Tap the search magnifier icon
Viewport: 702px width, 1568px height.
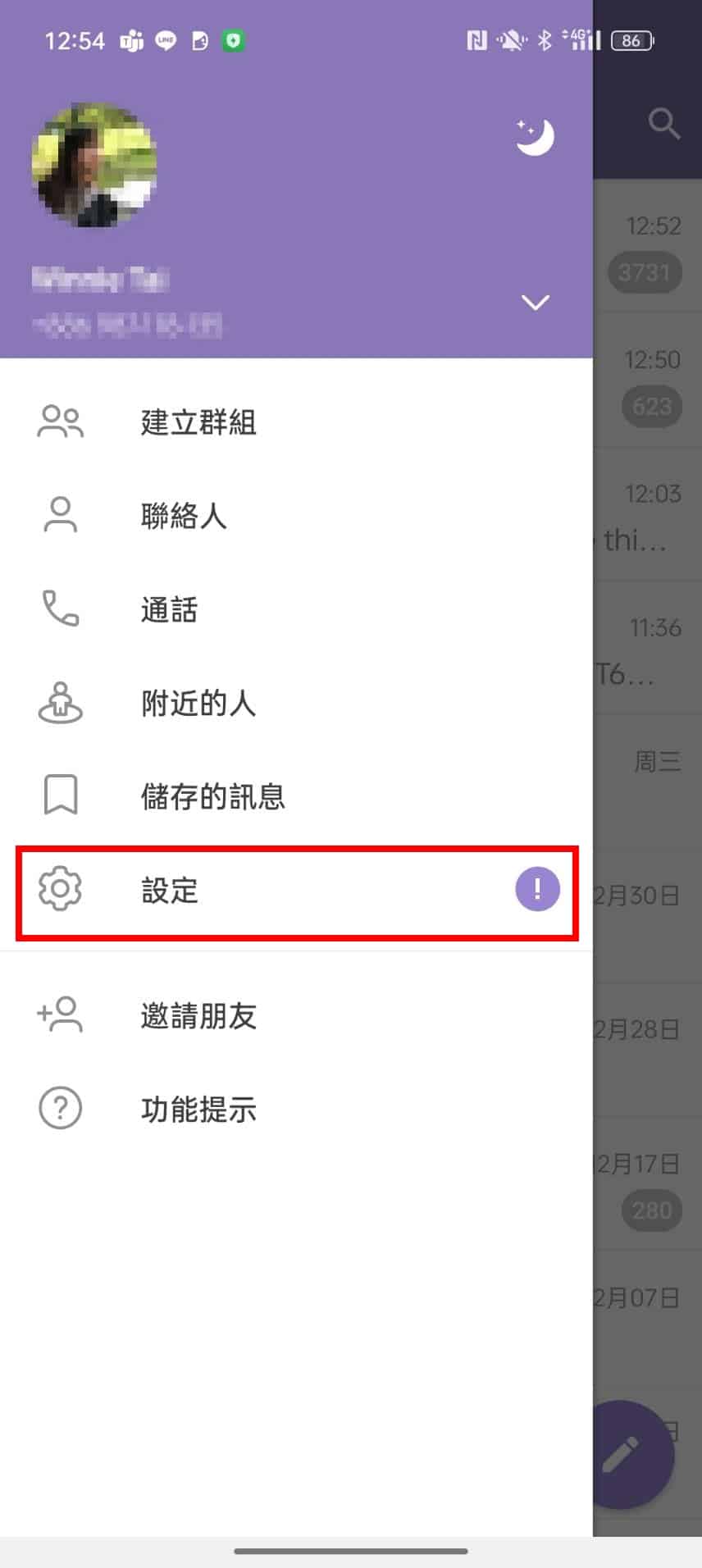coord(663,124)
